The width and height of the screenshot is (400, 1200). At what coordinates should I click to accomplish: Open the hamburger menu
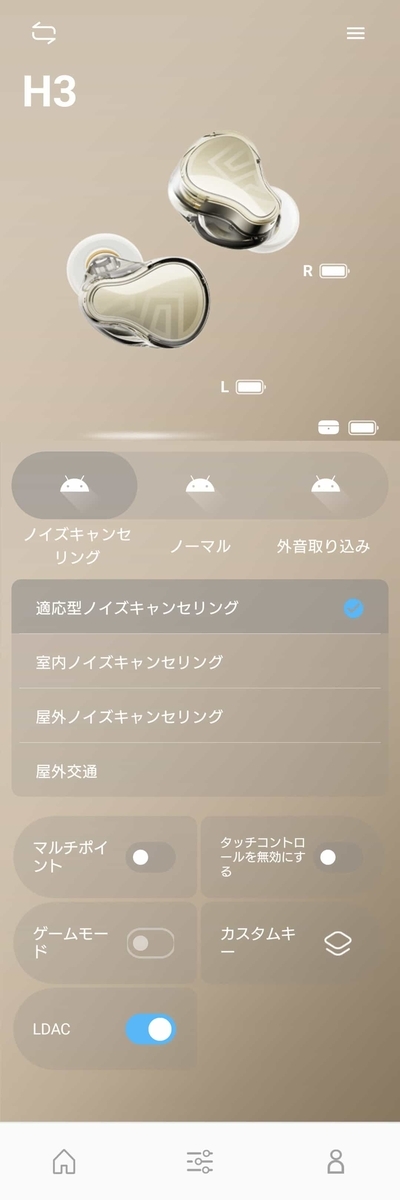(355, 33)
